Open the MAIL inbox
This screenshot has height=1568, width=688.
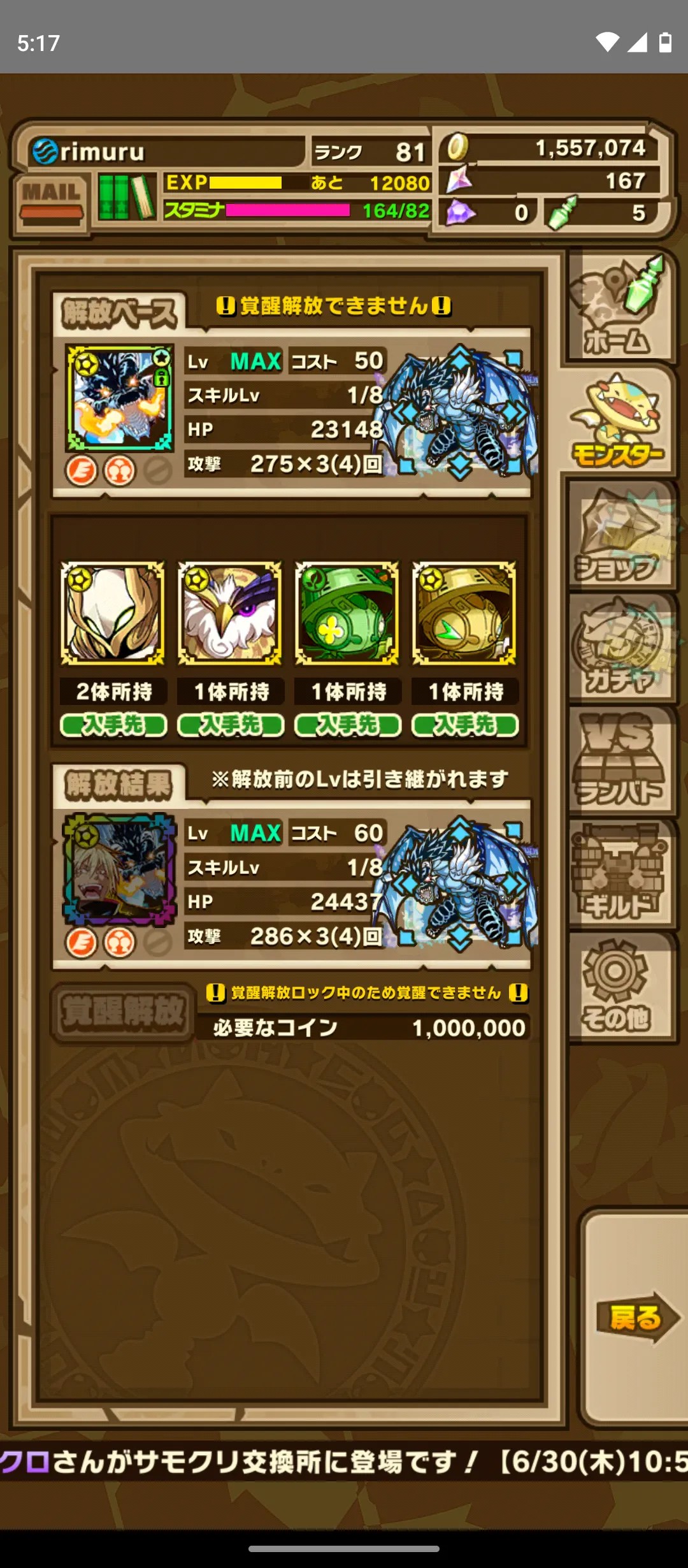pyautogui.click(x=52, y=201)
